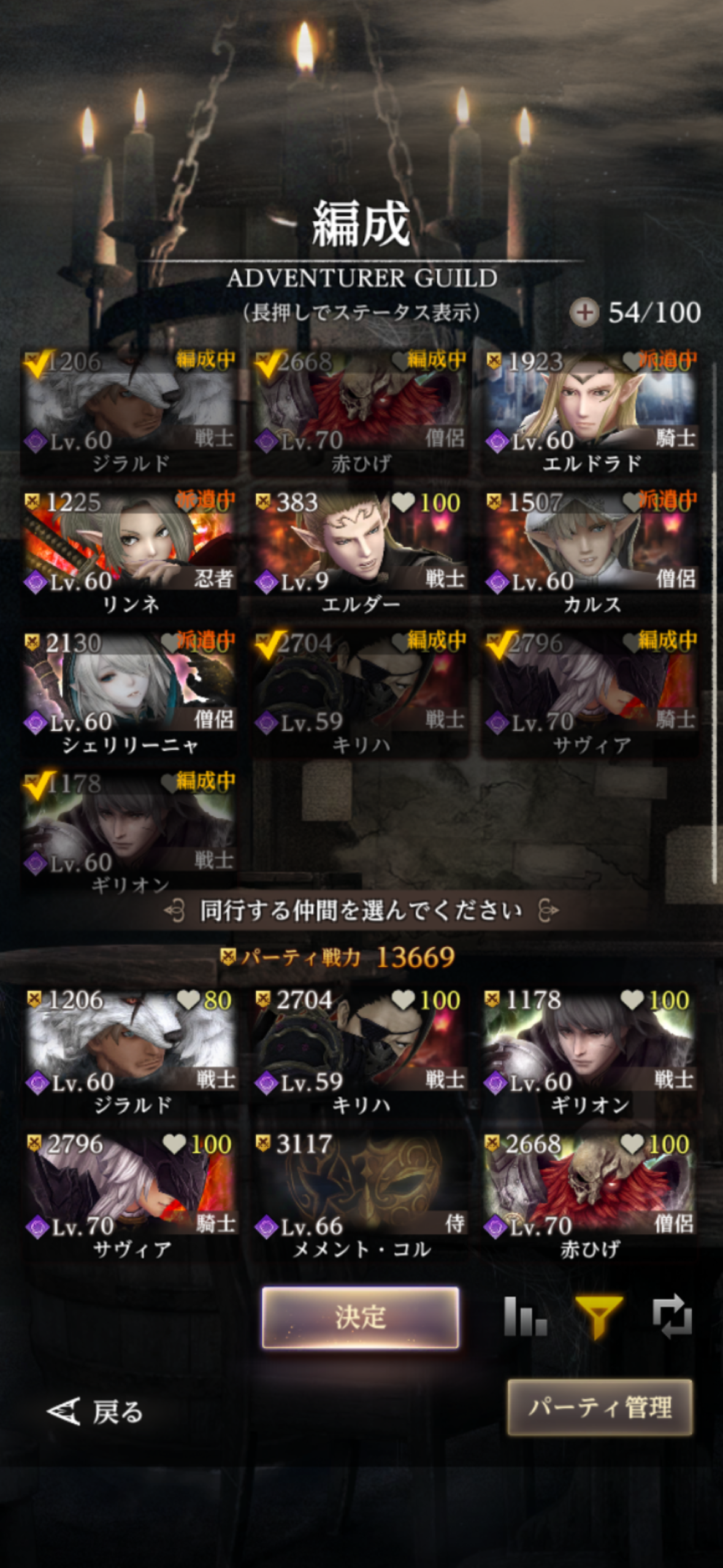Open the sort bar-chart icon

[x=525, y=1316]
